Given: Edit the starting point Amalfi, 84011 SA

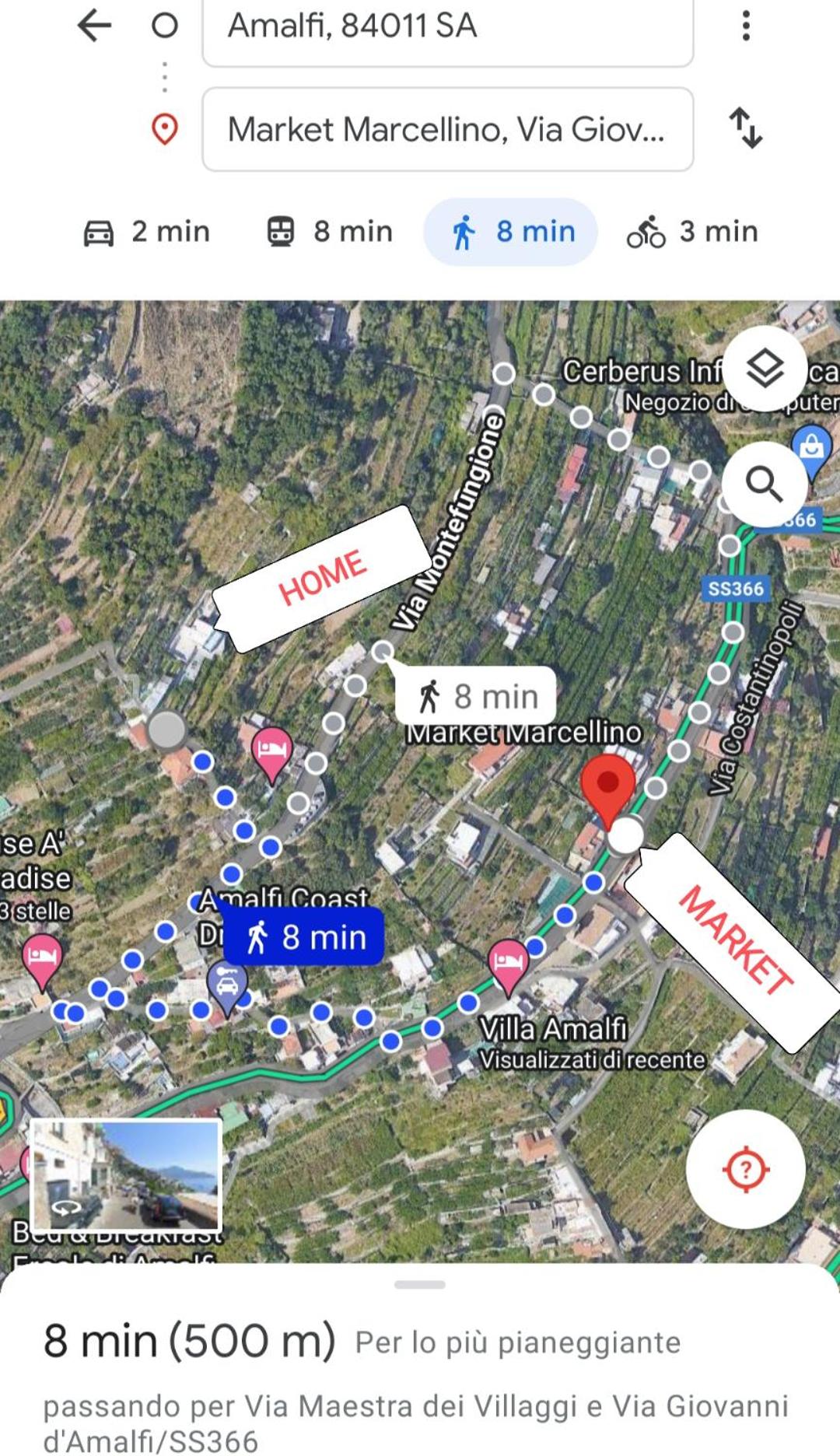Looking at the screenshot, I should point(447,30).
